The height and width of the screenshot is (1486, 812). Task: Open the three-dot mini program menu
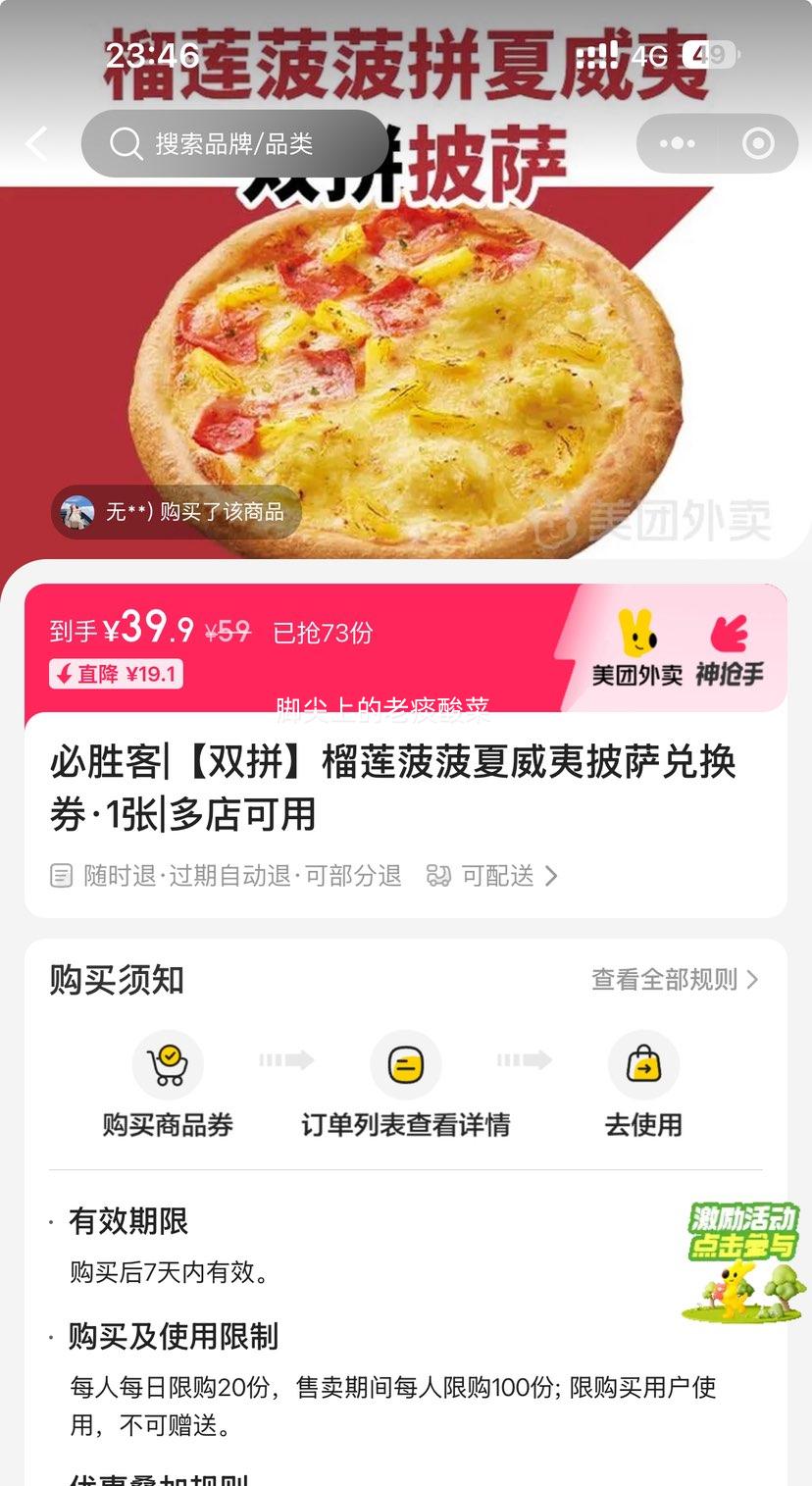(x=677, y=144)
